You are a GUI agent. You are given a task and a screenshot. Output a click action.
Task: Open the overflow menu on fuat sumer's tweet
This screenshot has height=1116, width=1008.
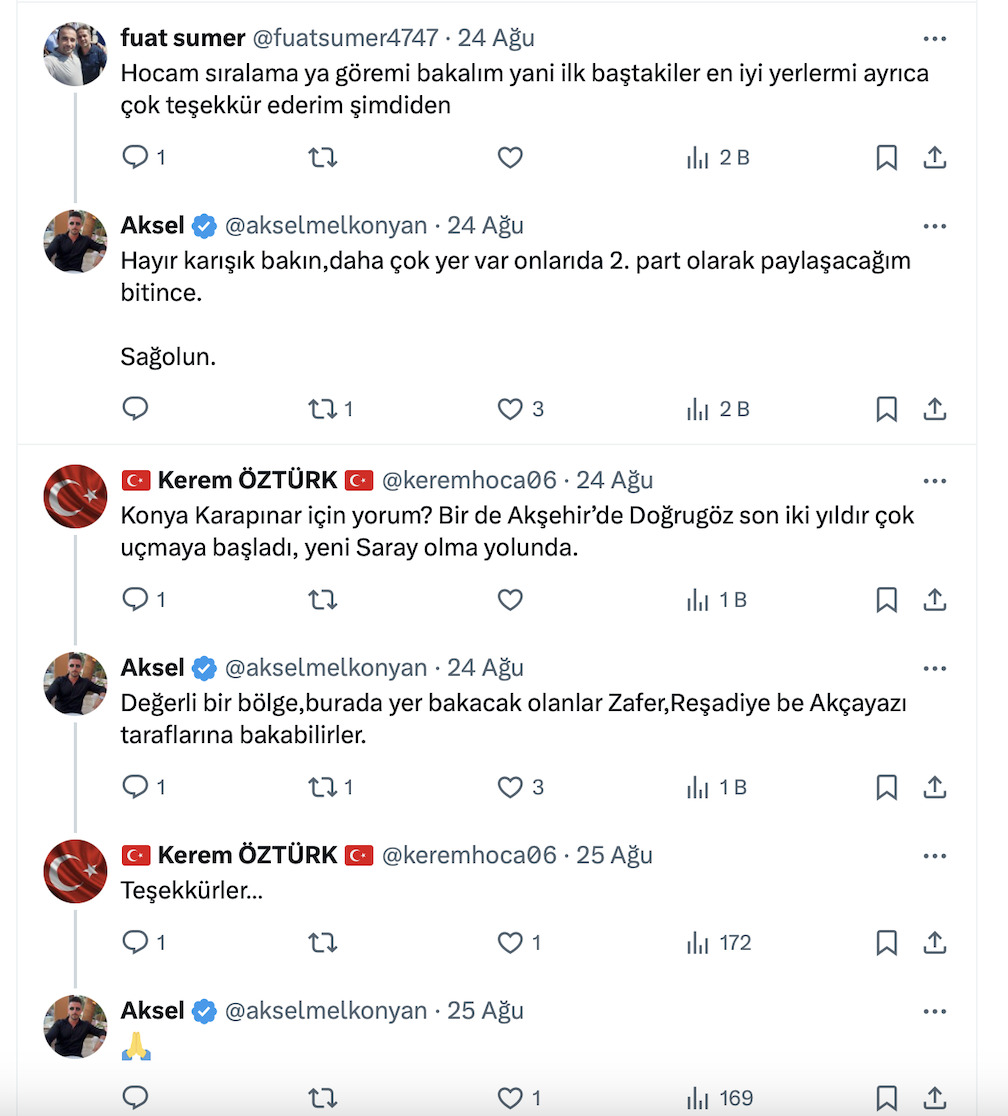point(934,39)
